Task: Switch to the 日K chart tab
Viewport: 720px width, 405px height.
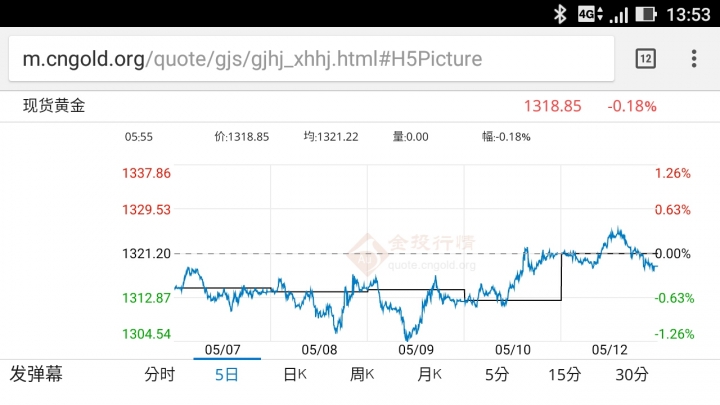Action: 295,374
